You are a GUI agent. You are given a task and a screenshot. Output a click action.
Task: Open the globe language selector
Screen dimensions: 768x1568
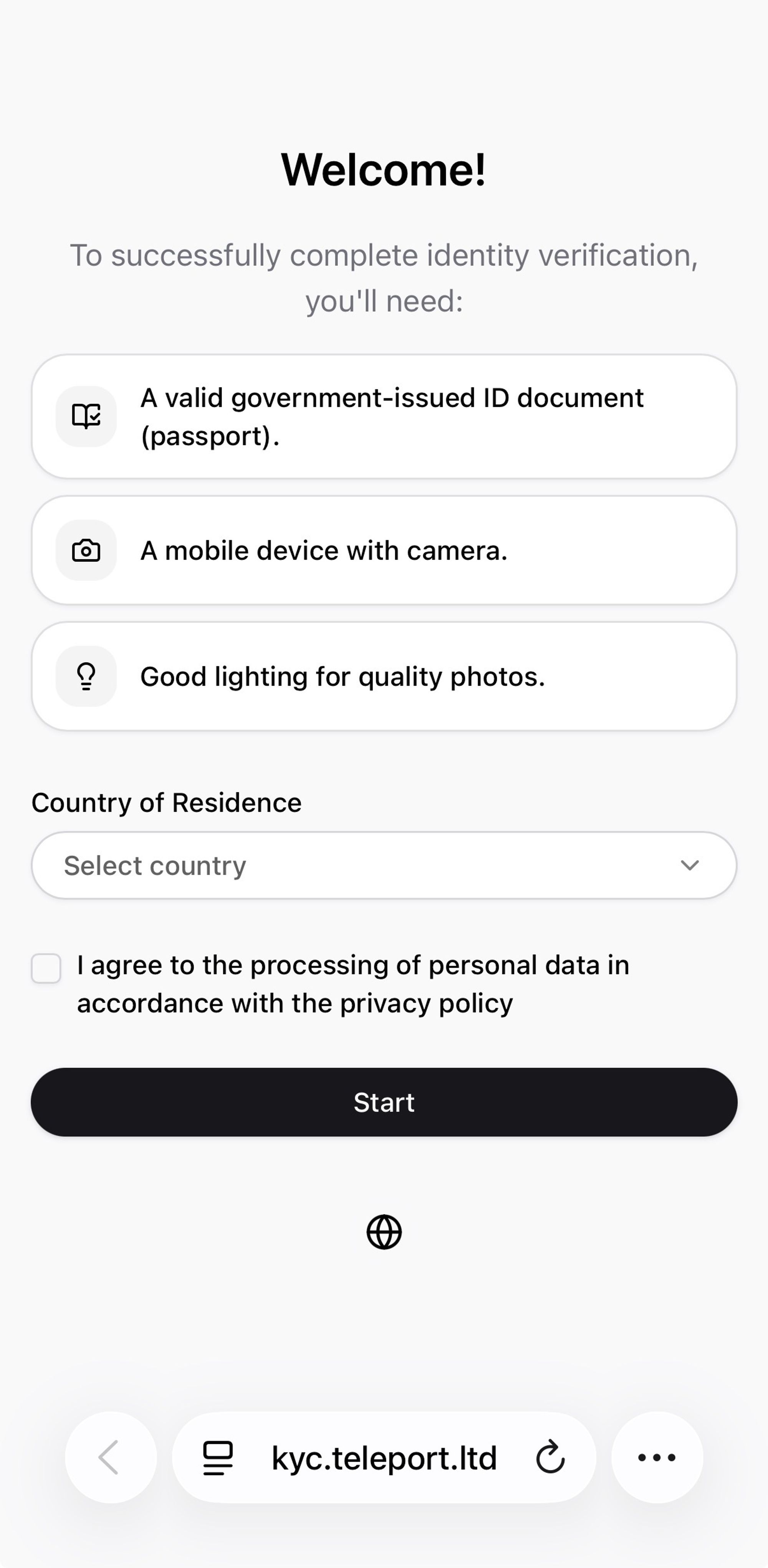pyautogui.click(x=384, y=1232)
